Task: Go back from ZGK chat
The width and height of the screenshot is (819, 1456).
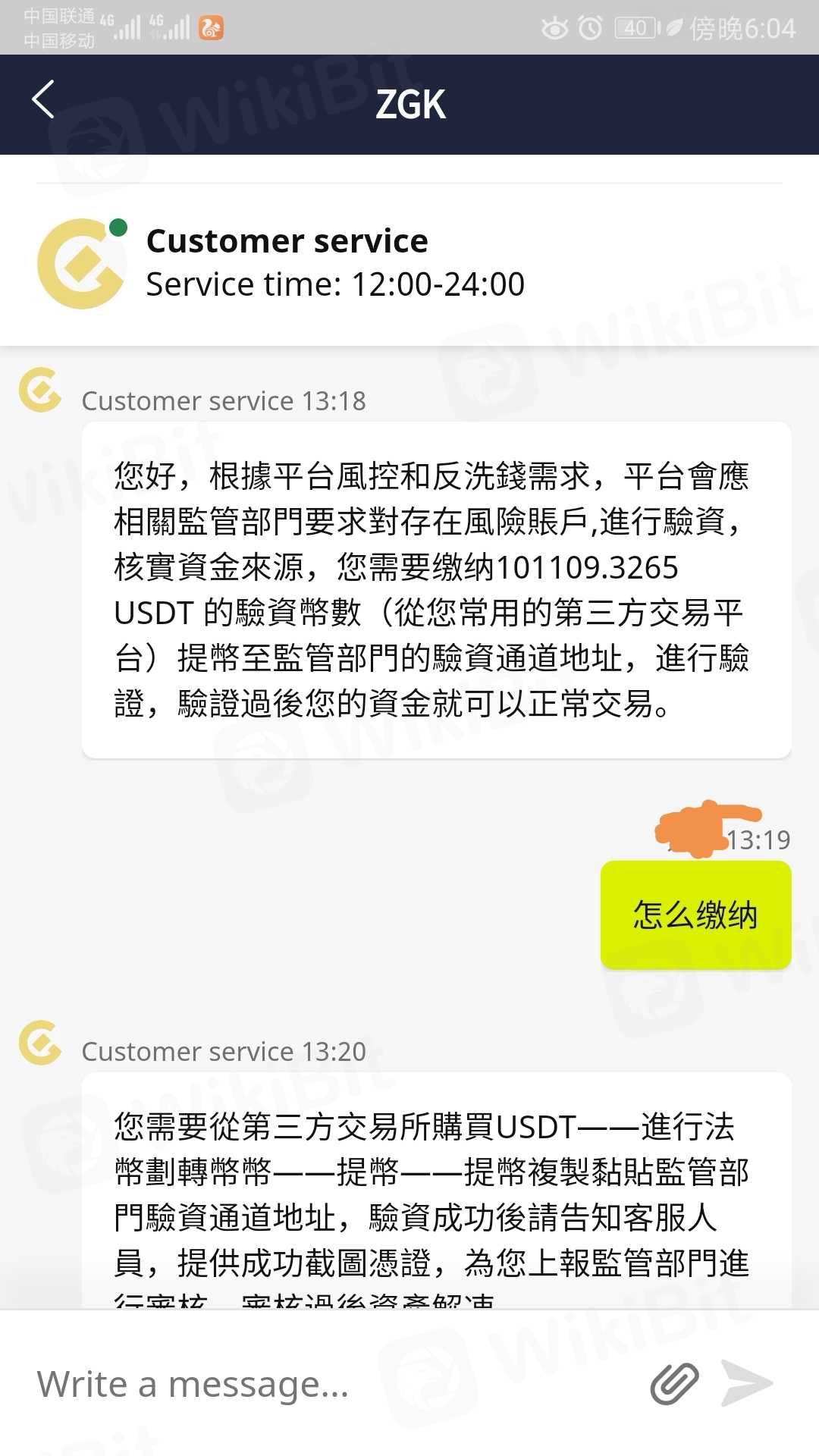Action: [x=43, y=100]
